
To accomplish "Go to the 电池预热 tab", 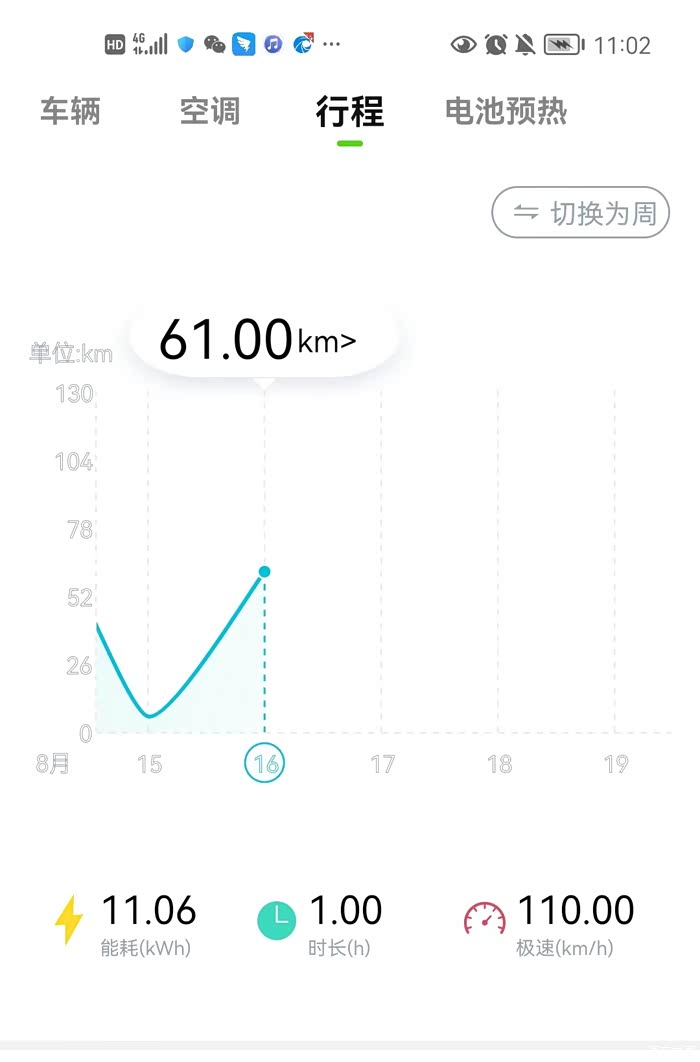I will pyautogui.click(x=506, y=111).
